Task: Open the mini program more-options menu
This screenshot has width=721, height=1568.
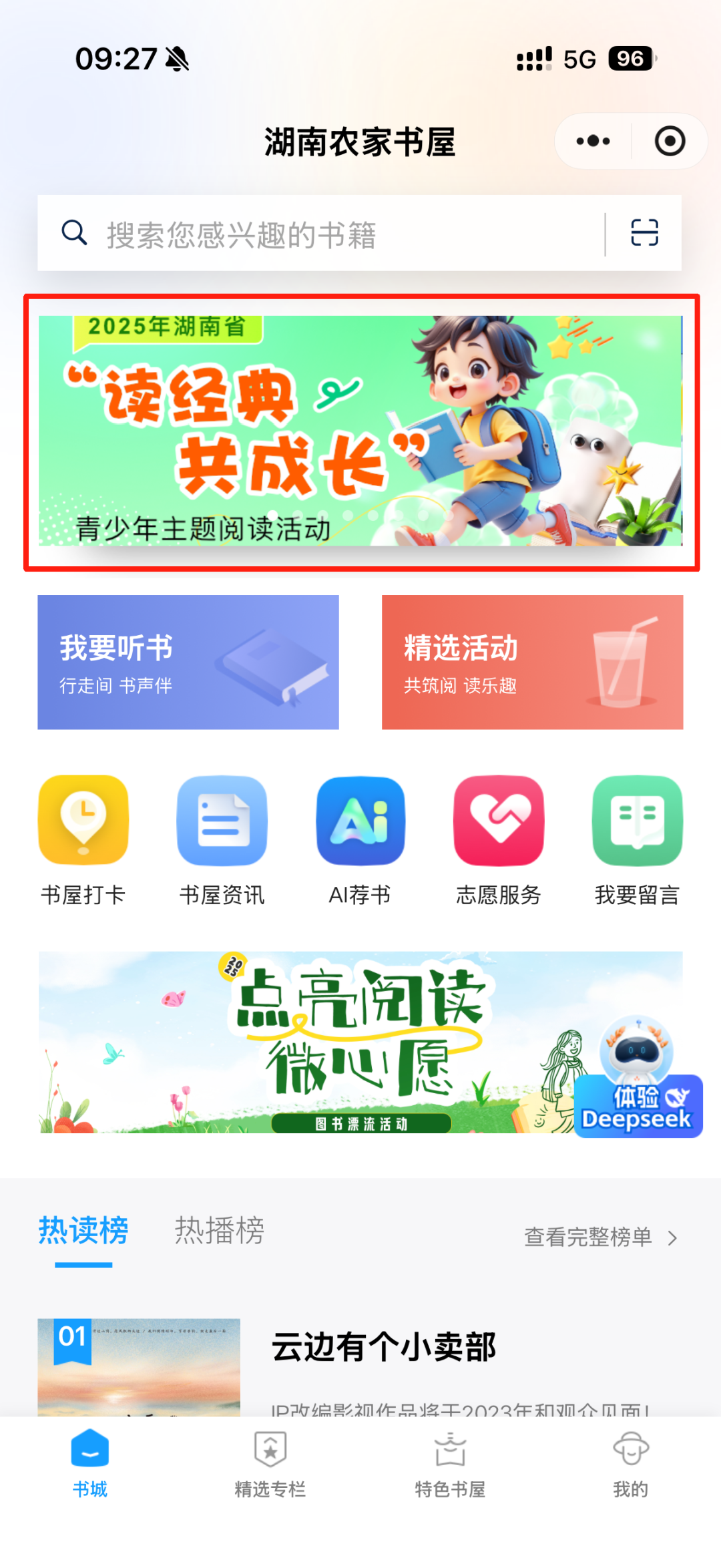Action: 593,141
